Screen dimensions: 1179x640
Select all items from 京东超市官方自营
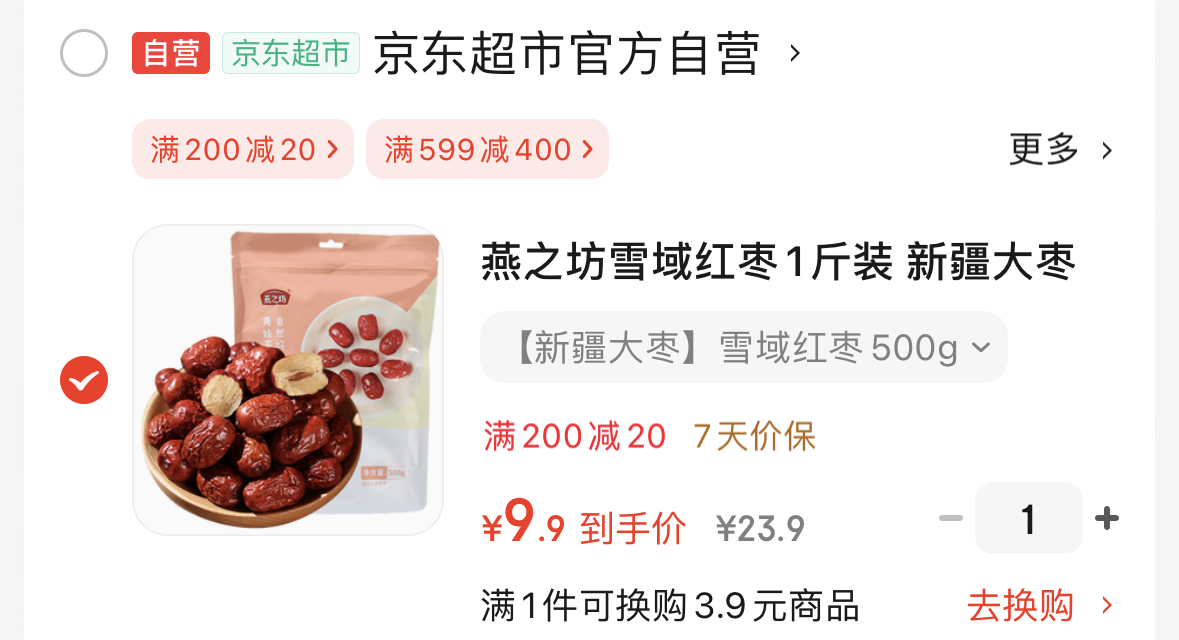(84, 53)
